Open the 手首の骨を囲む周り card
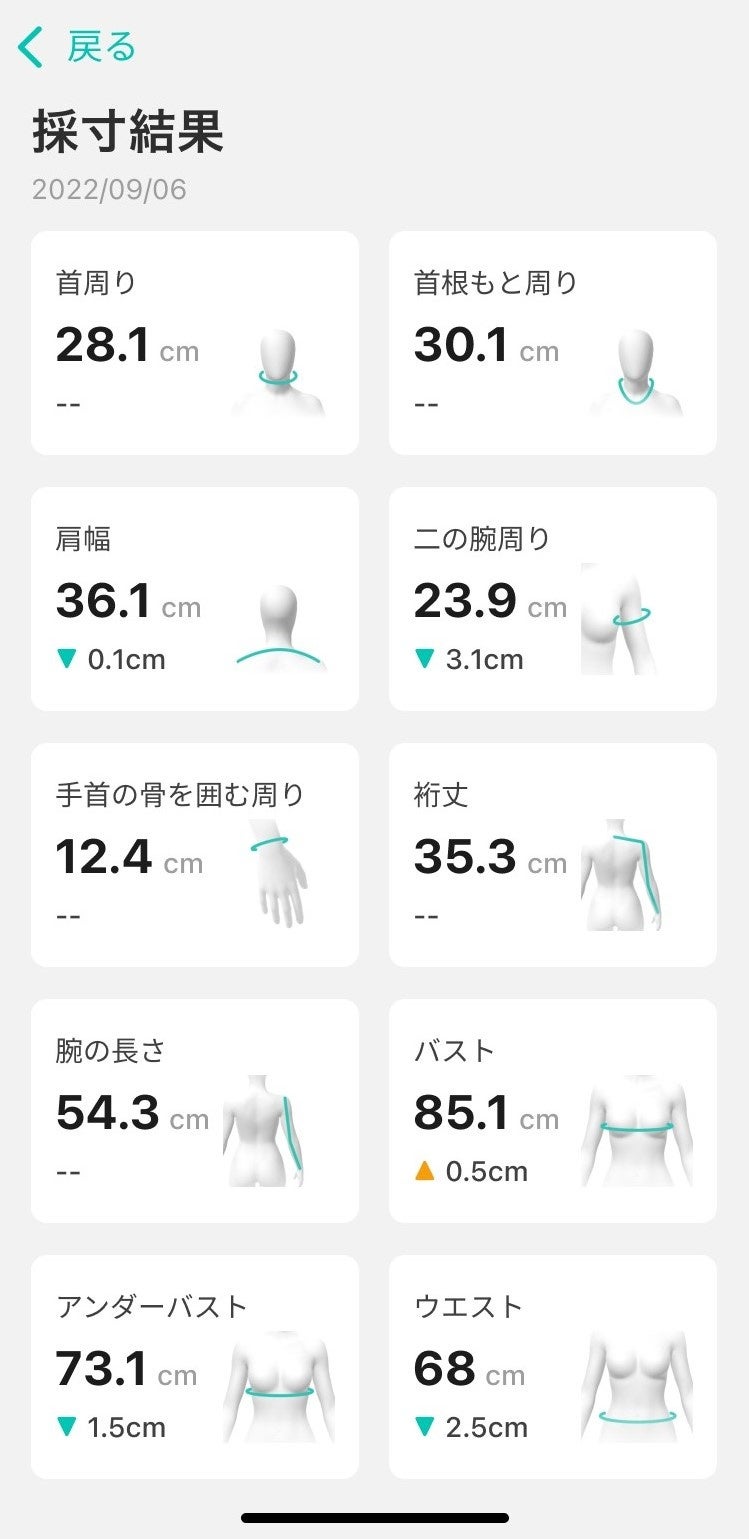This screenshot has width=749, height=1539. [195, 855]
